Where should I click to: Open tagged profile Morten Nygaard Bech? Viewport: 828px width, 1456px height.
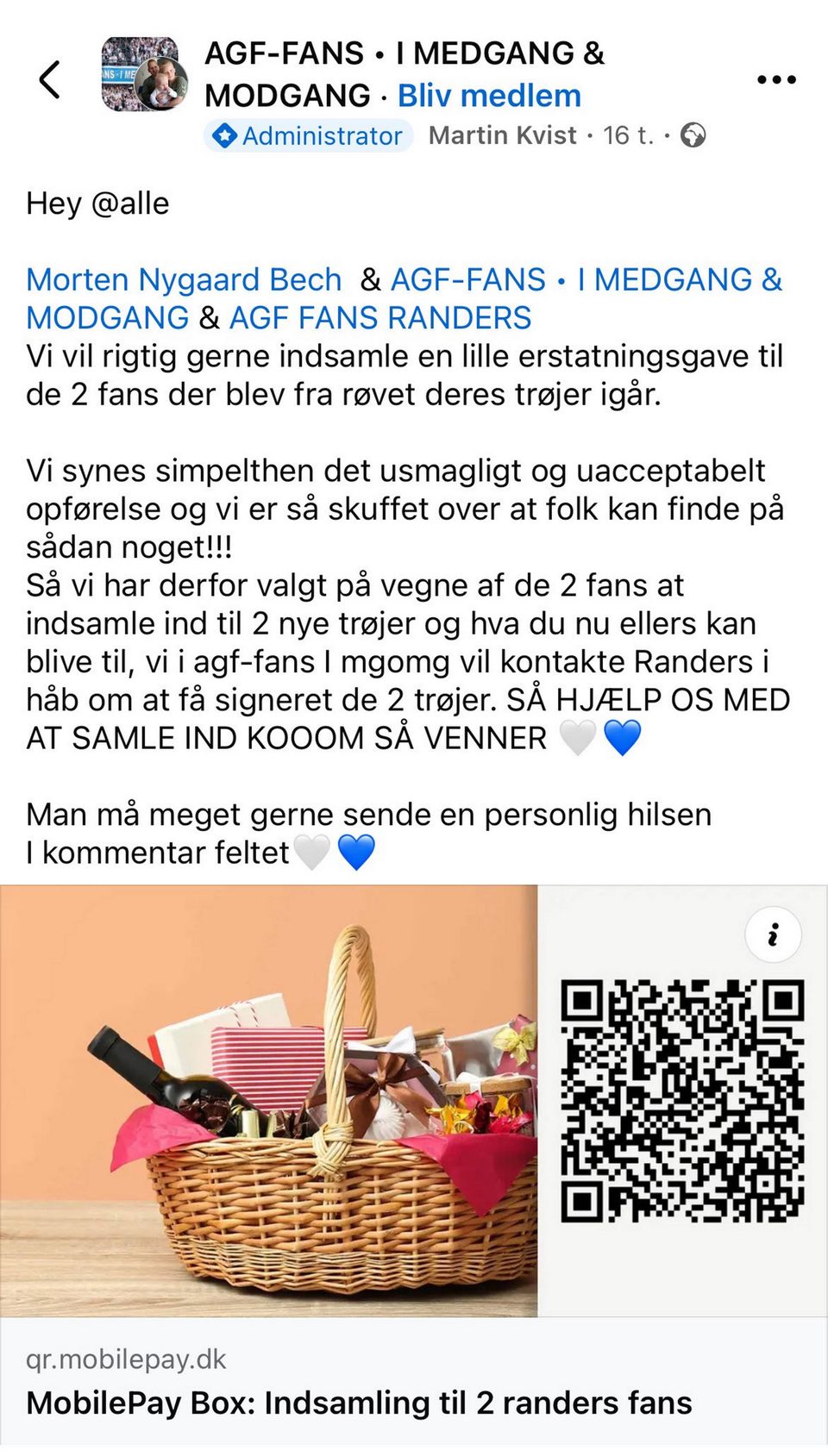[x=184, y=280]
